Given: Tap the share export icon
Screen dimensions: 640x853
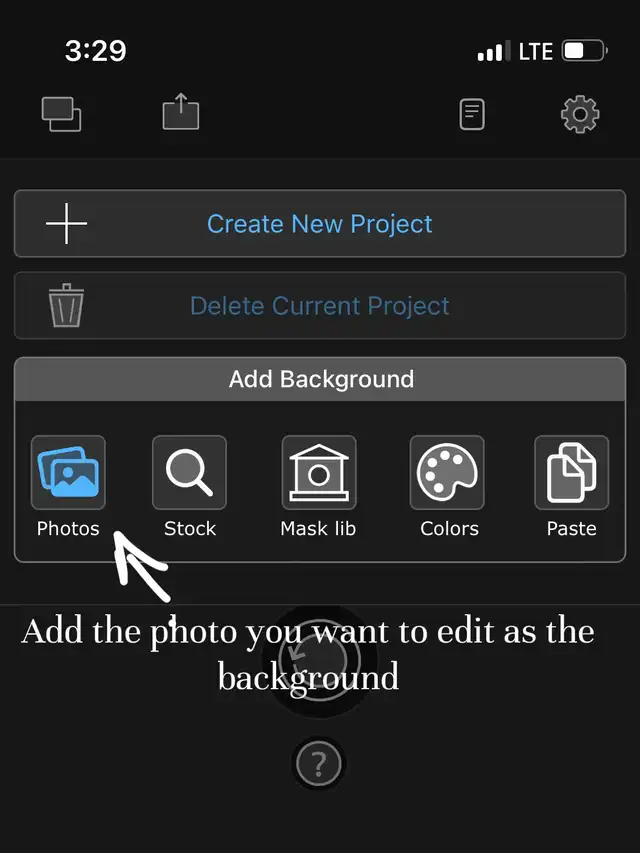Looking at the screenshot, I should coord(181,112).
